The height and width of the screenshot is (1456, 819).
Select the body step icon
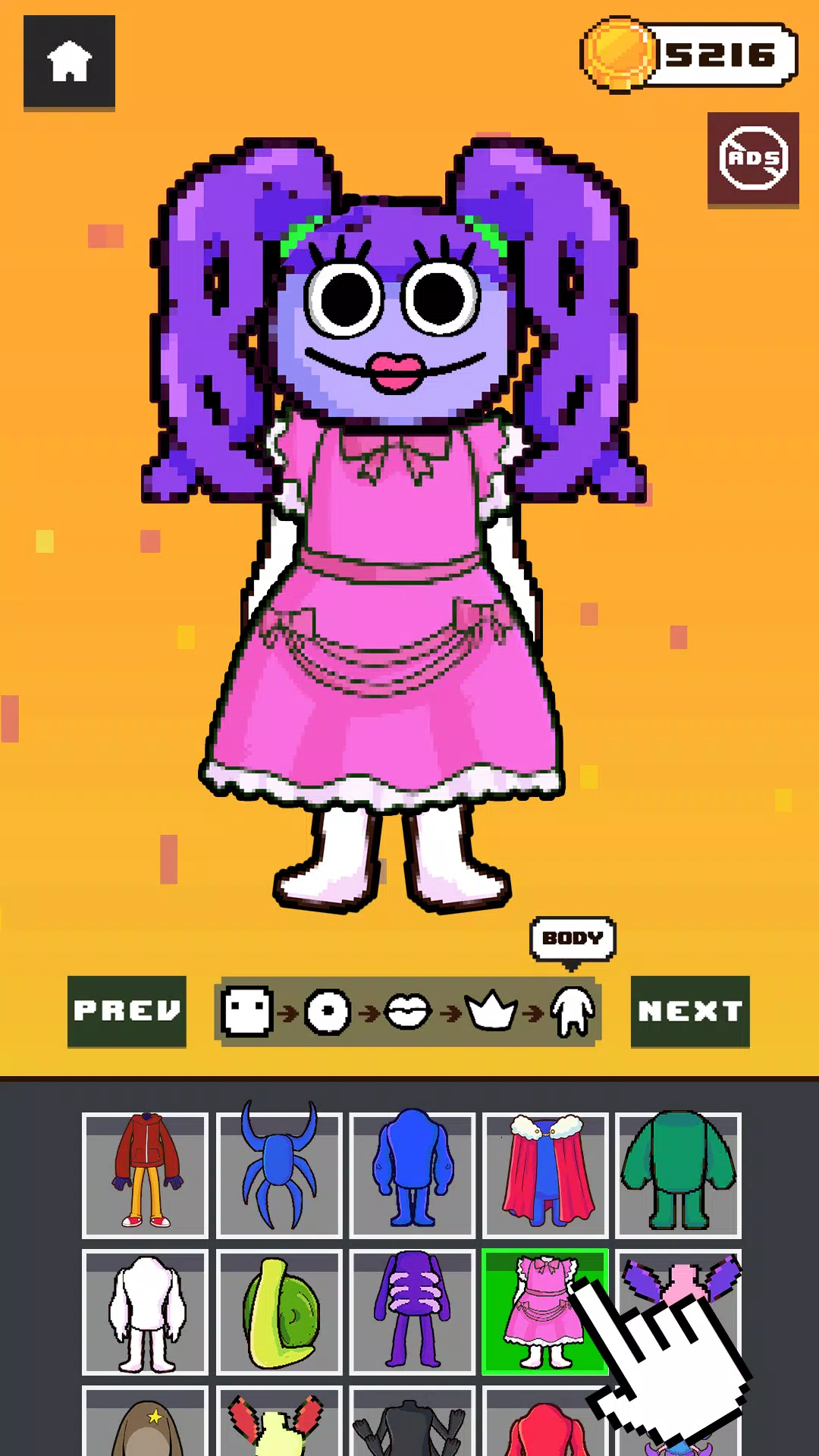(573, 1012)
